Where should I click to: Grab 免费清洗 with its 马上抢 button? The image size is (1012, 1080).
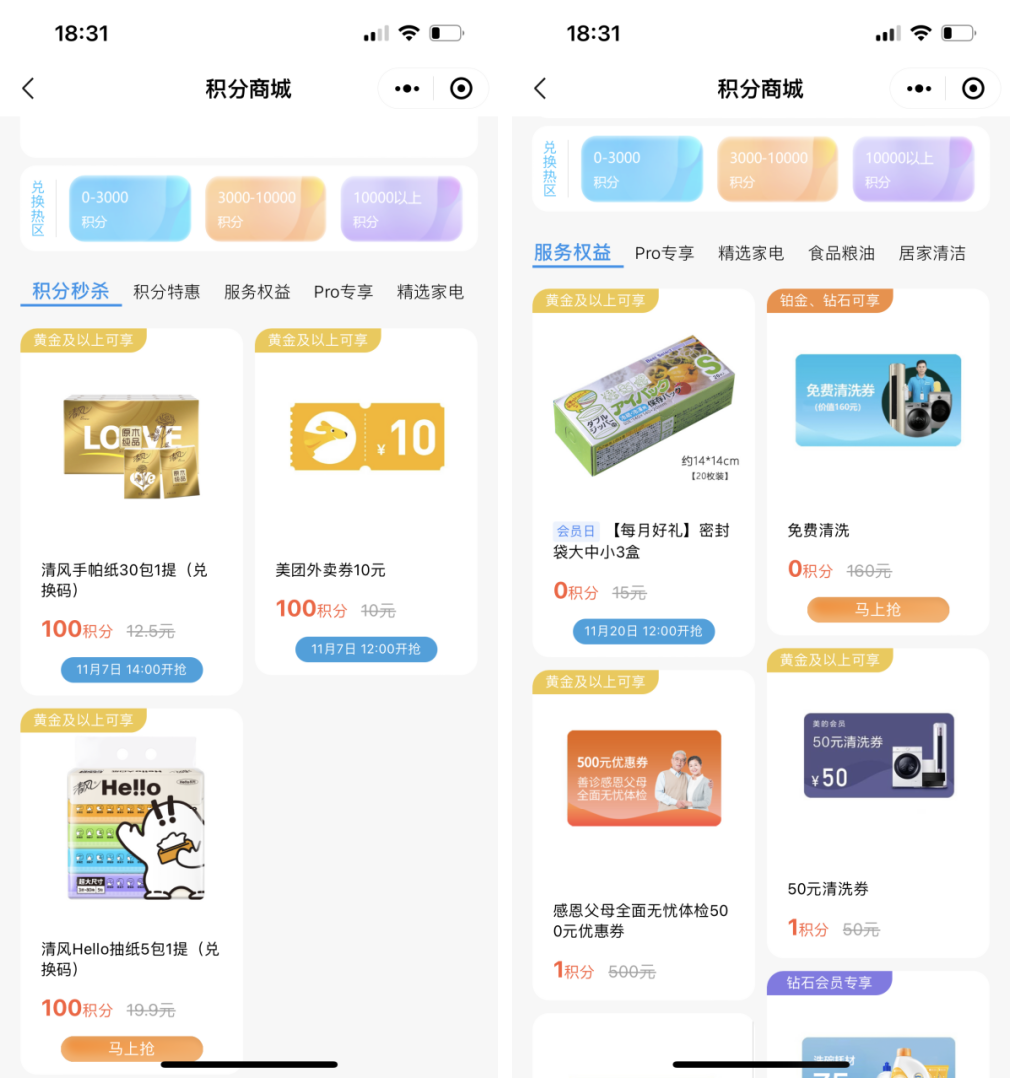point(878,609)
